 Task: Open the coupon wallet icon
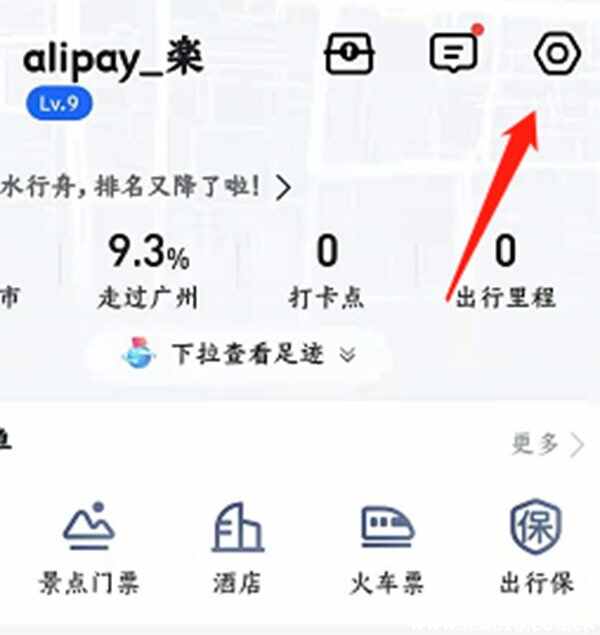350,54
